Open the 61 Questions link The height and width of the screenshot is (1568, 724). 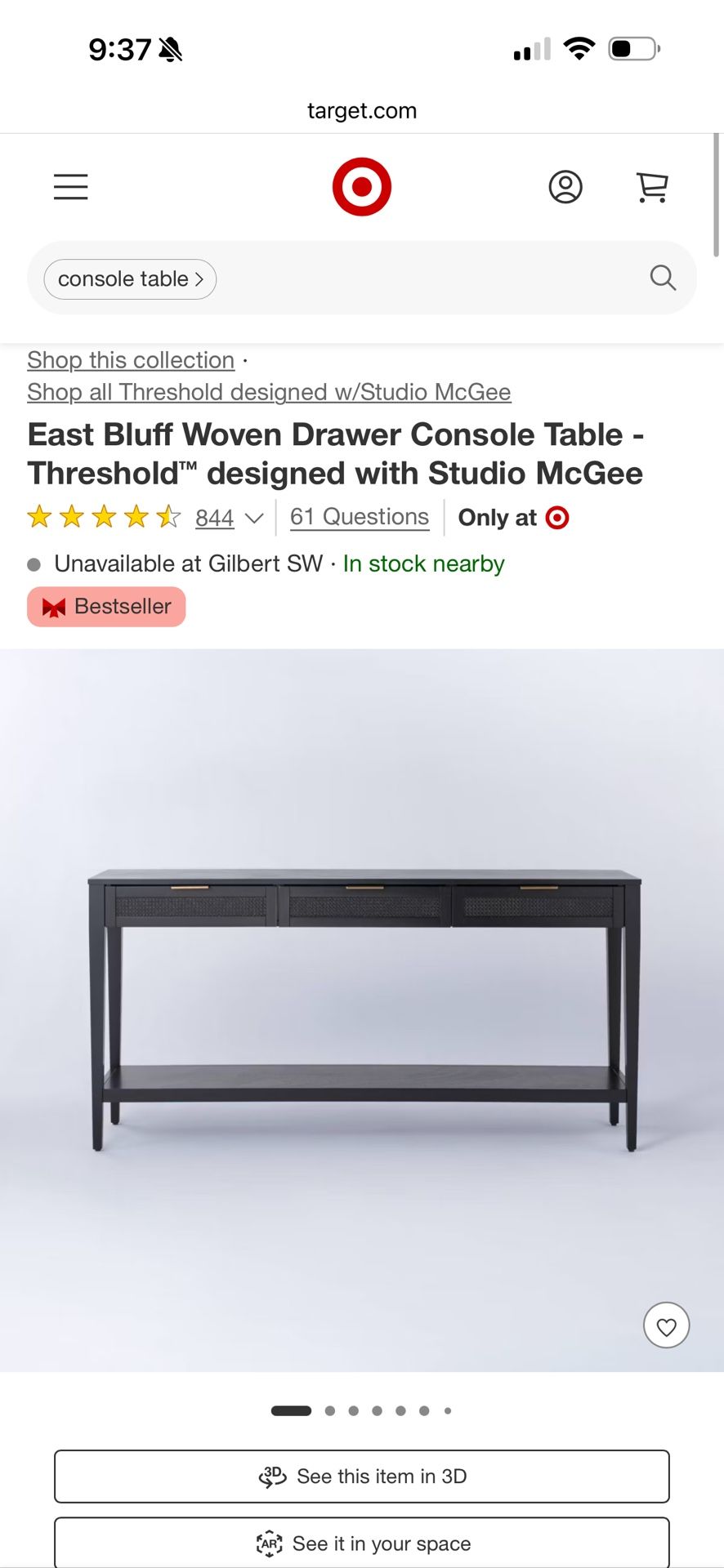point(359,516)
